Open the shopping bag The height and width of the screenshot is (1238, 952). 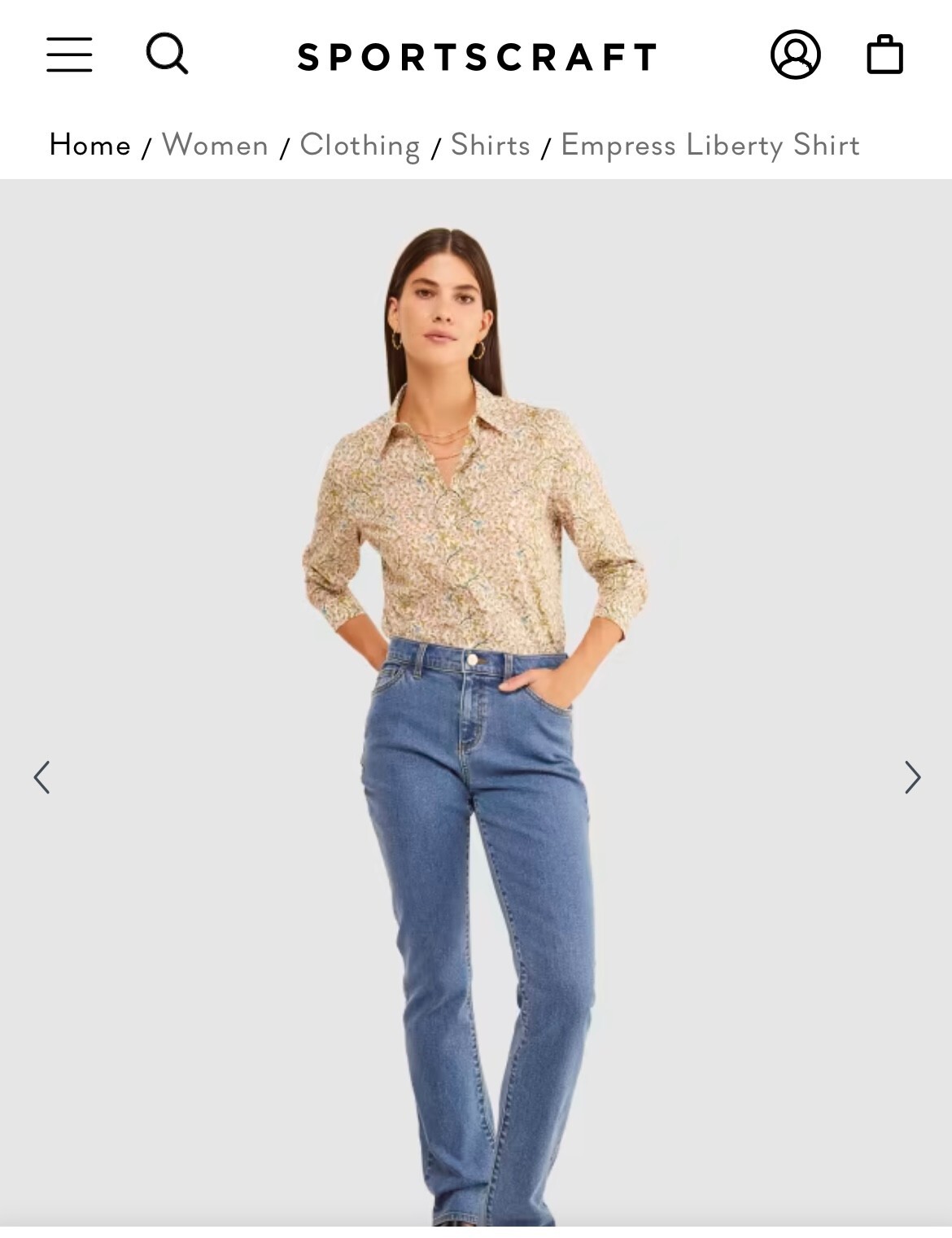pos(884,55)
